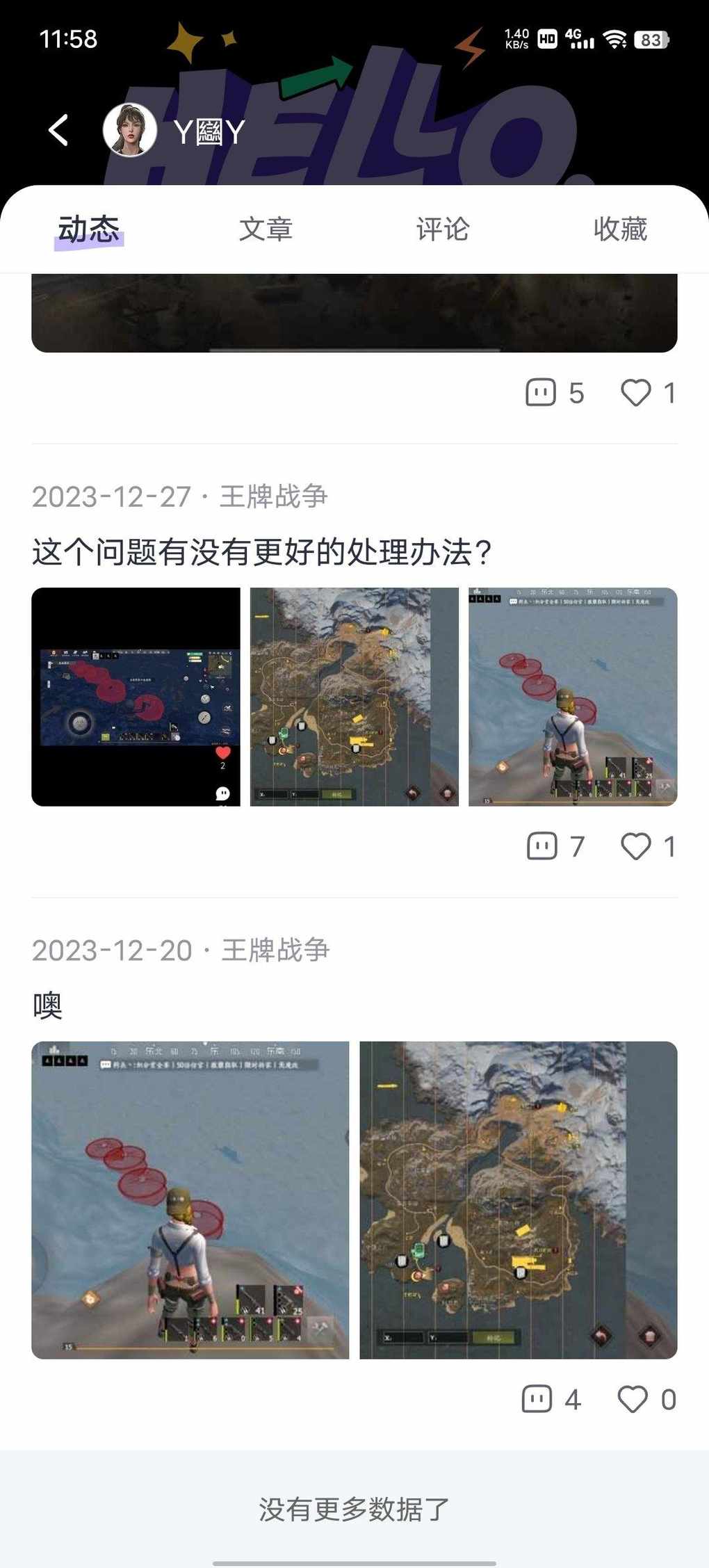
Task: Select the 动态 tab
Action: (88, 229)
